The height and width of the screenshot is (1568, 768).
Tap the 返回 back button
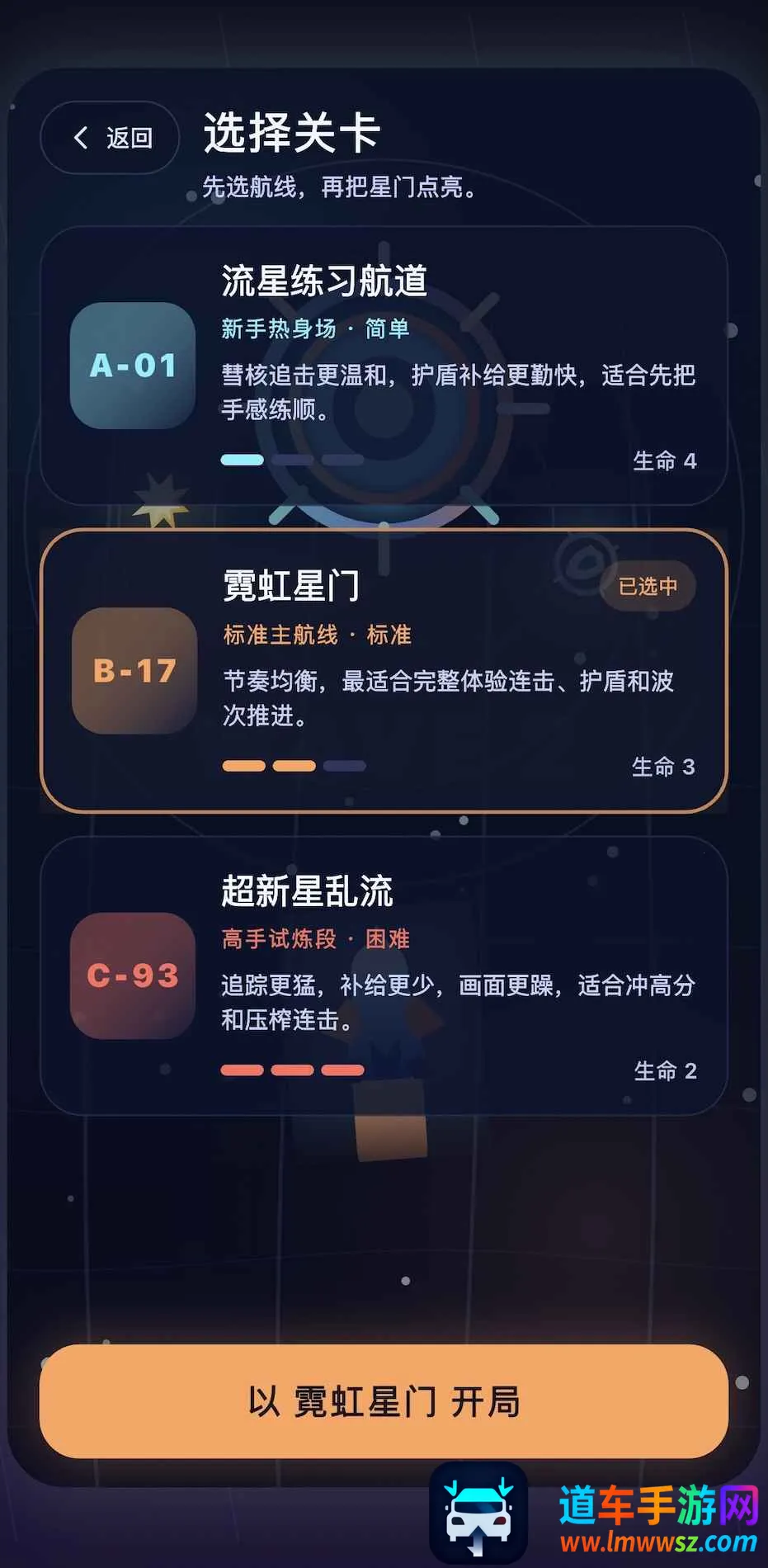coord(110,138)
